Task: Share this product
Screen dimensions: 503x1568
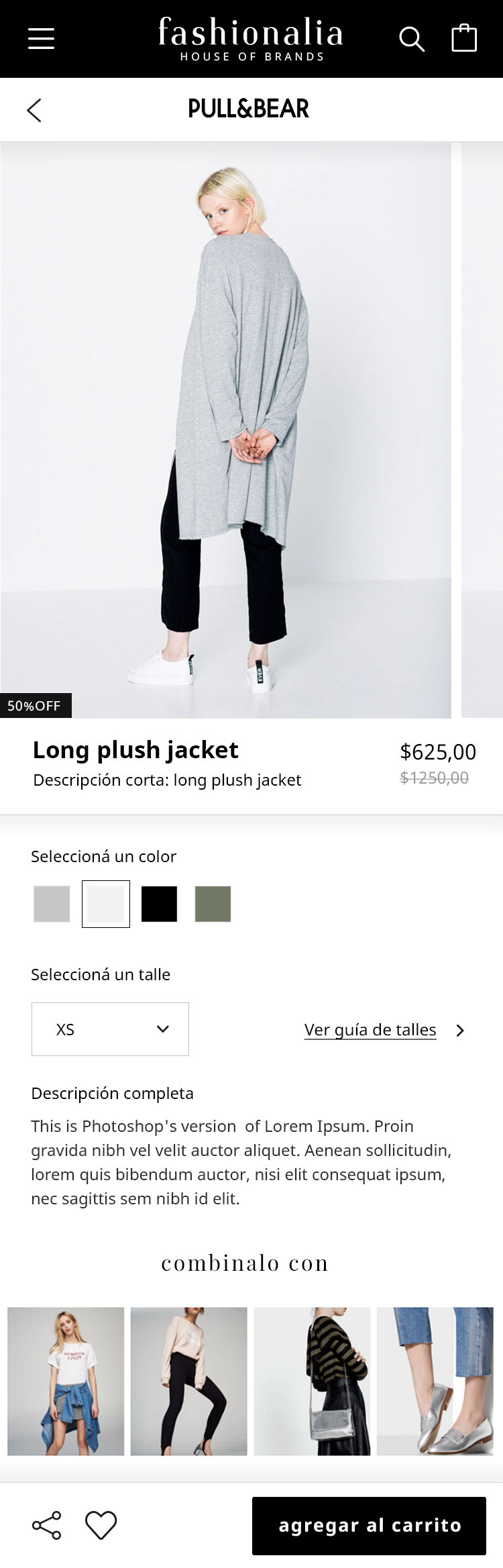Action: [47, 1525]
